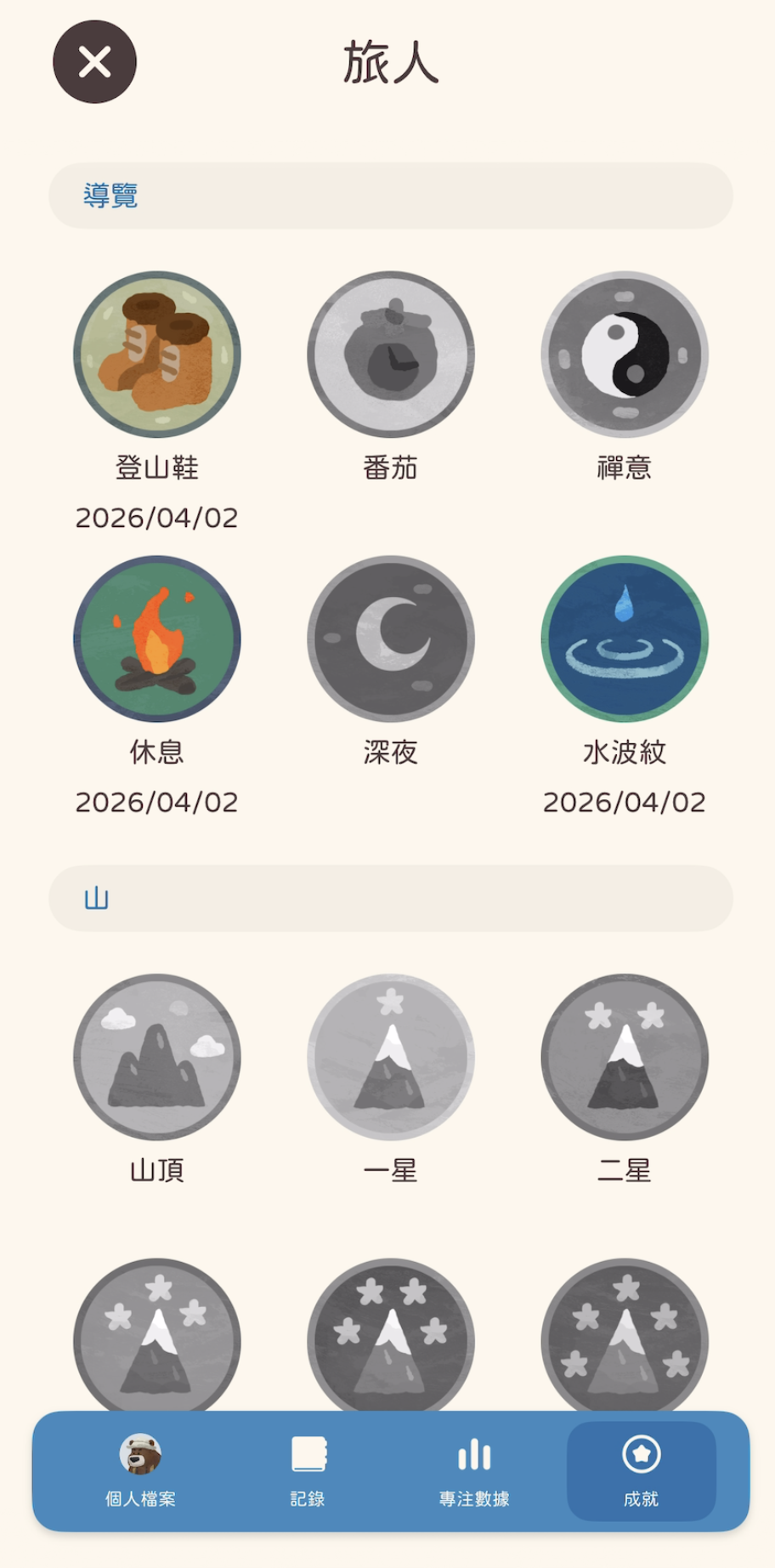Switch to the 個人檔案 tab
Screen dimensions: 775x1568
coord(140,1469)
